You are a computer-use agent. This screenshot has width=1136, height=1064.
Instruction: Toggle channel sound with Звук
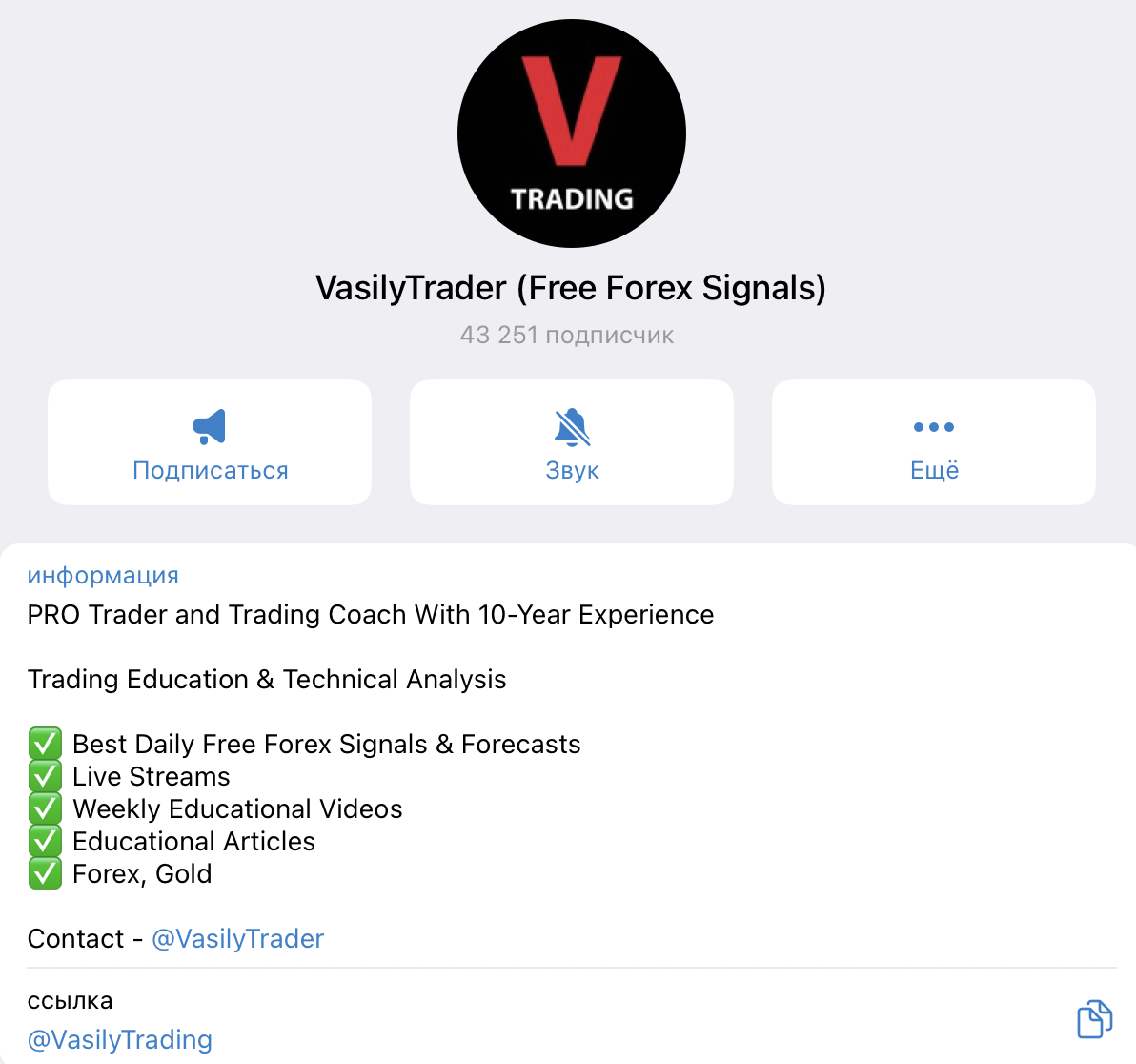572,442
